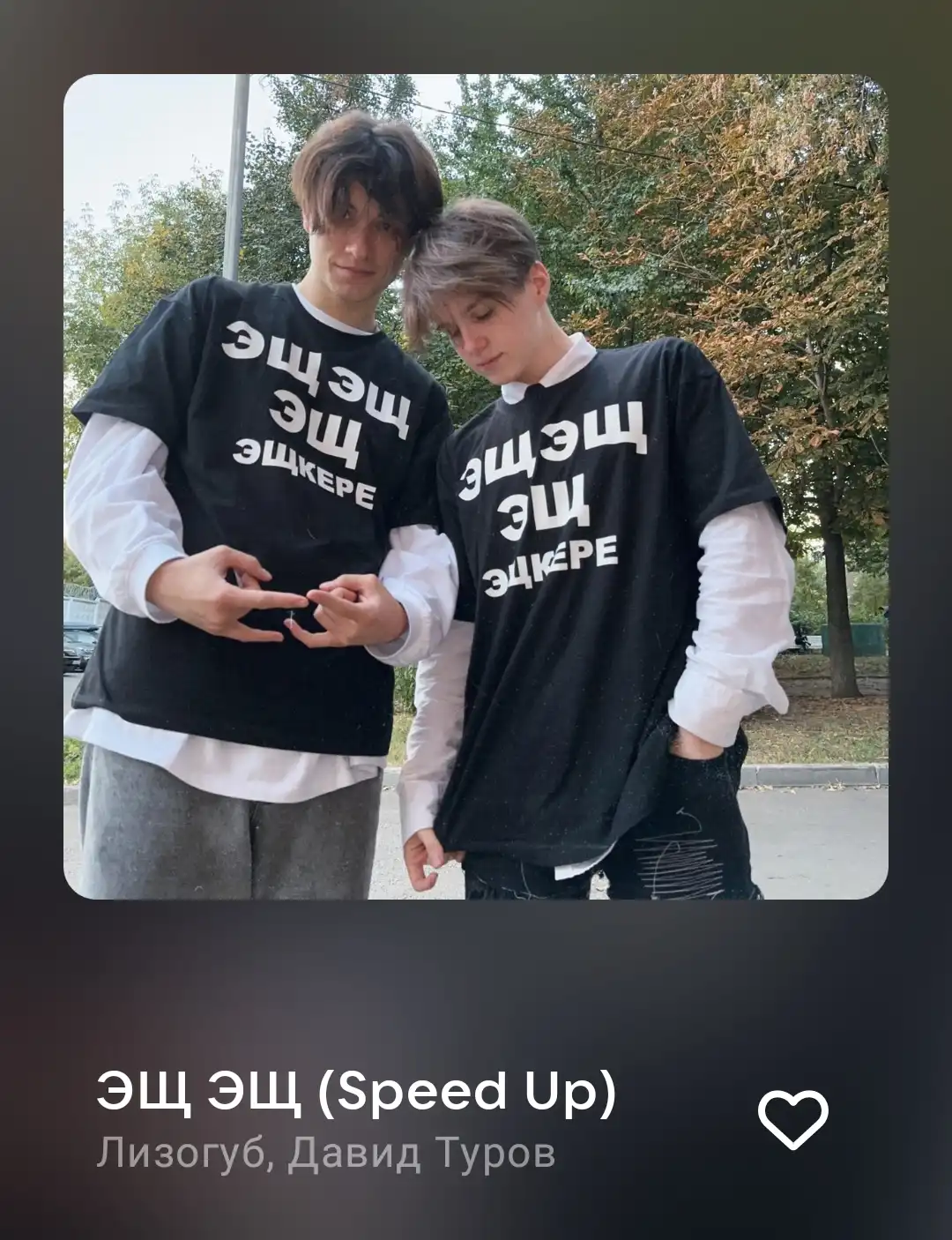Tap the album cover artwork

476,487
